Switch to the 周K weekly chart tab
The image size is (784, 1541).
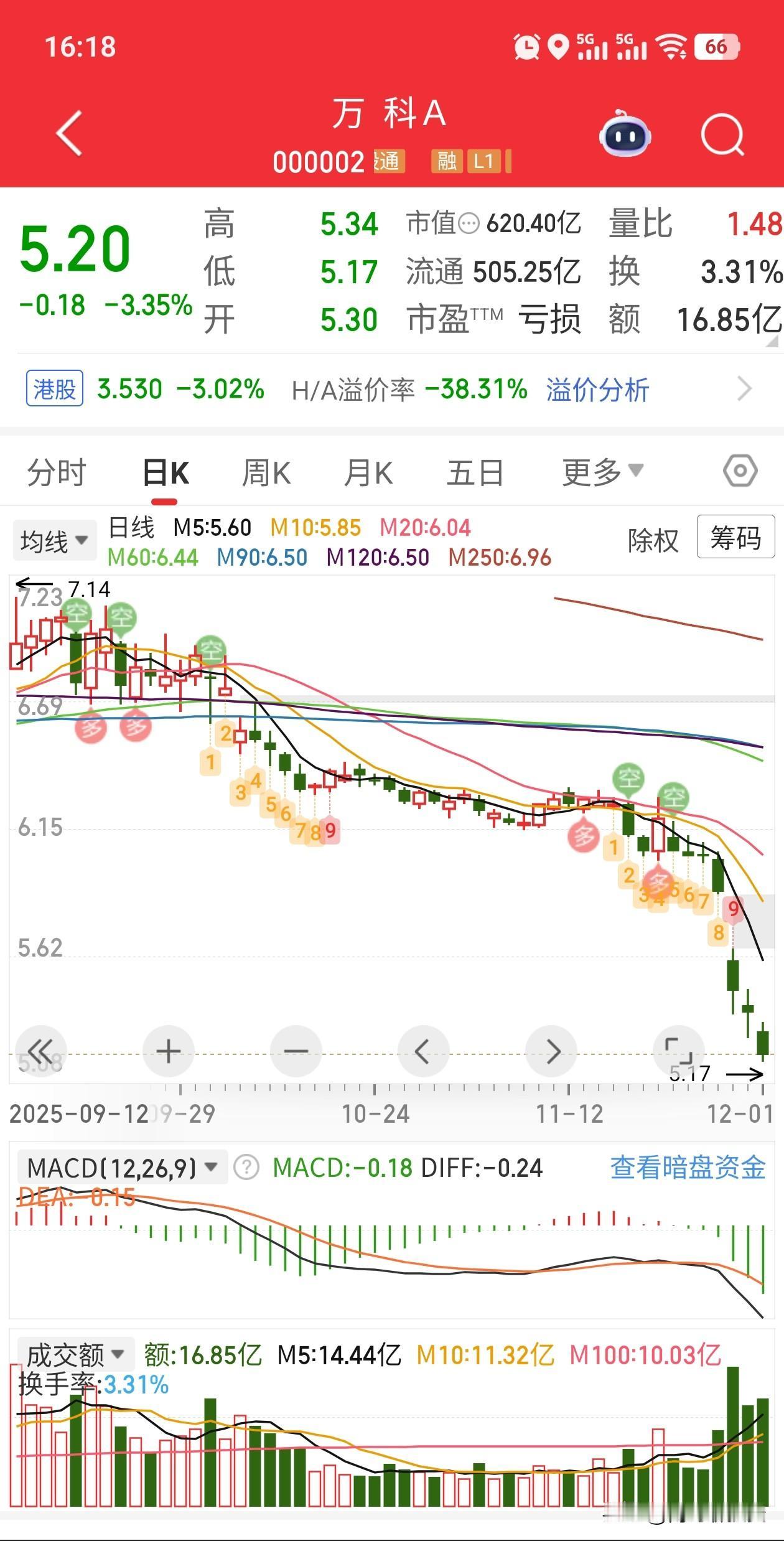coord(266,472)
